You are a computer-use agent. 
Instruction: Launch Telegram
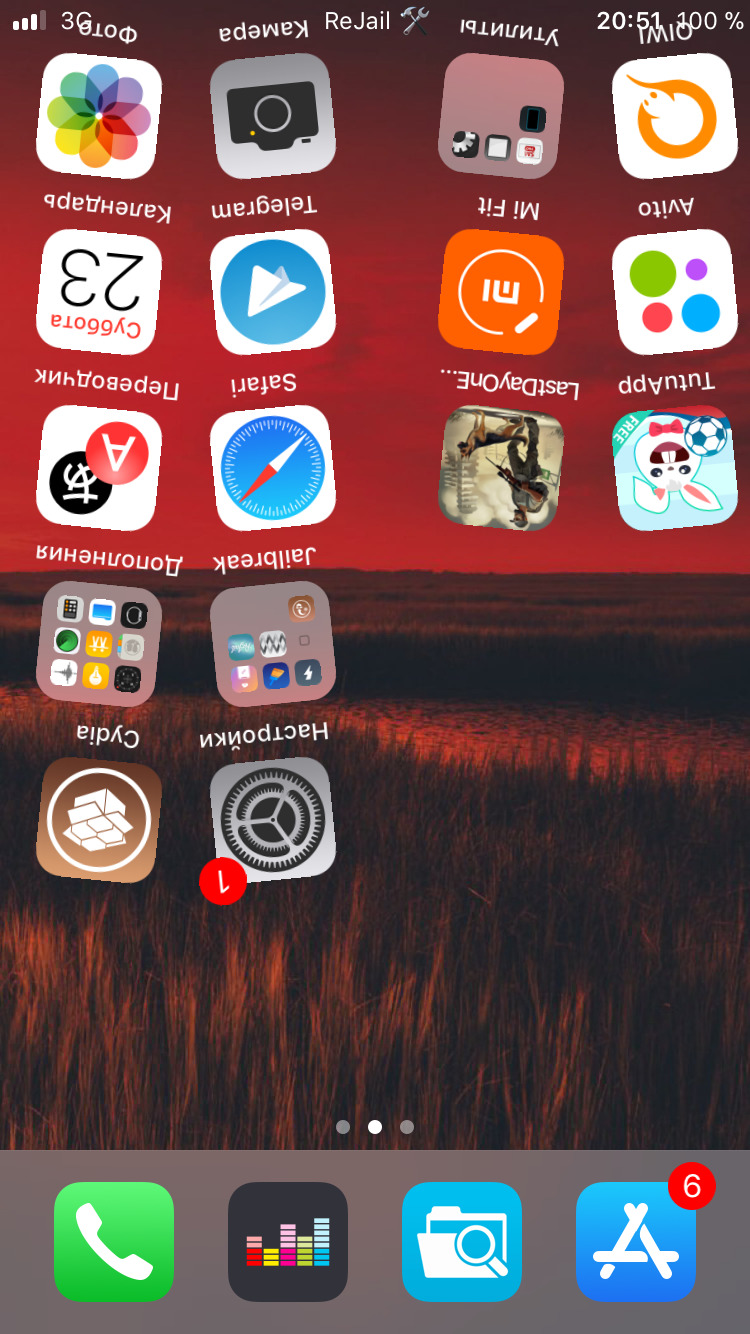tap(272, 292)
